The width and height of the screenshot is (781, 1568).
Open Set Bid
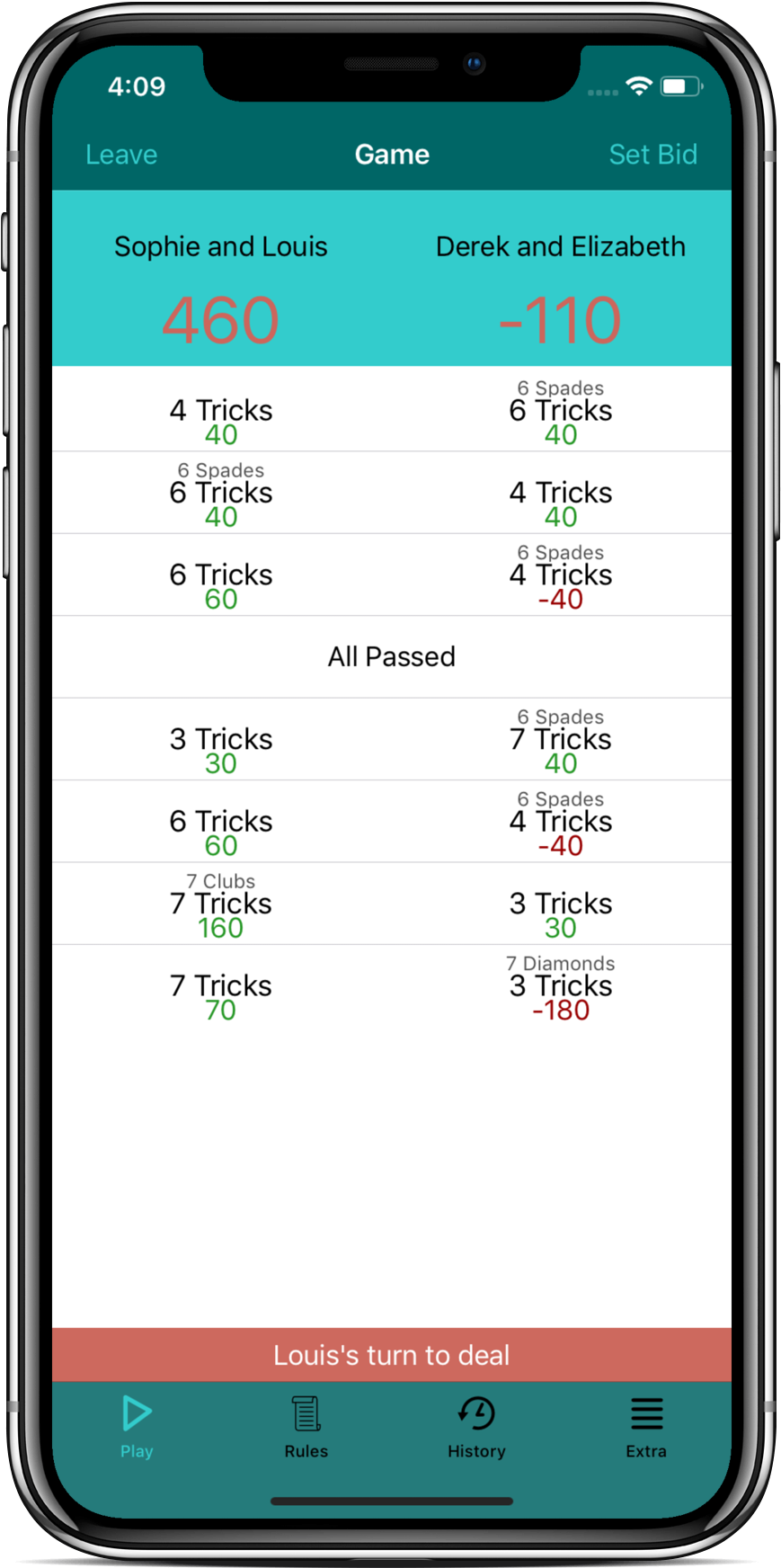click(652, 155)
